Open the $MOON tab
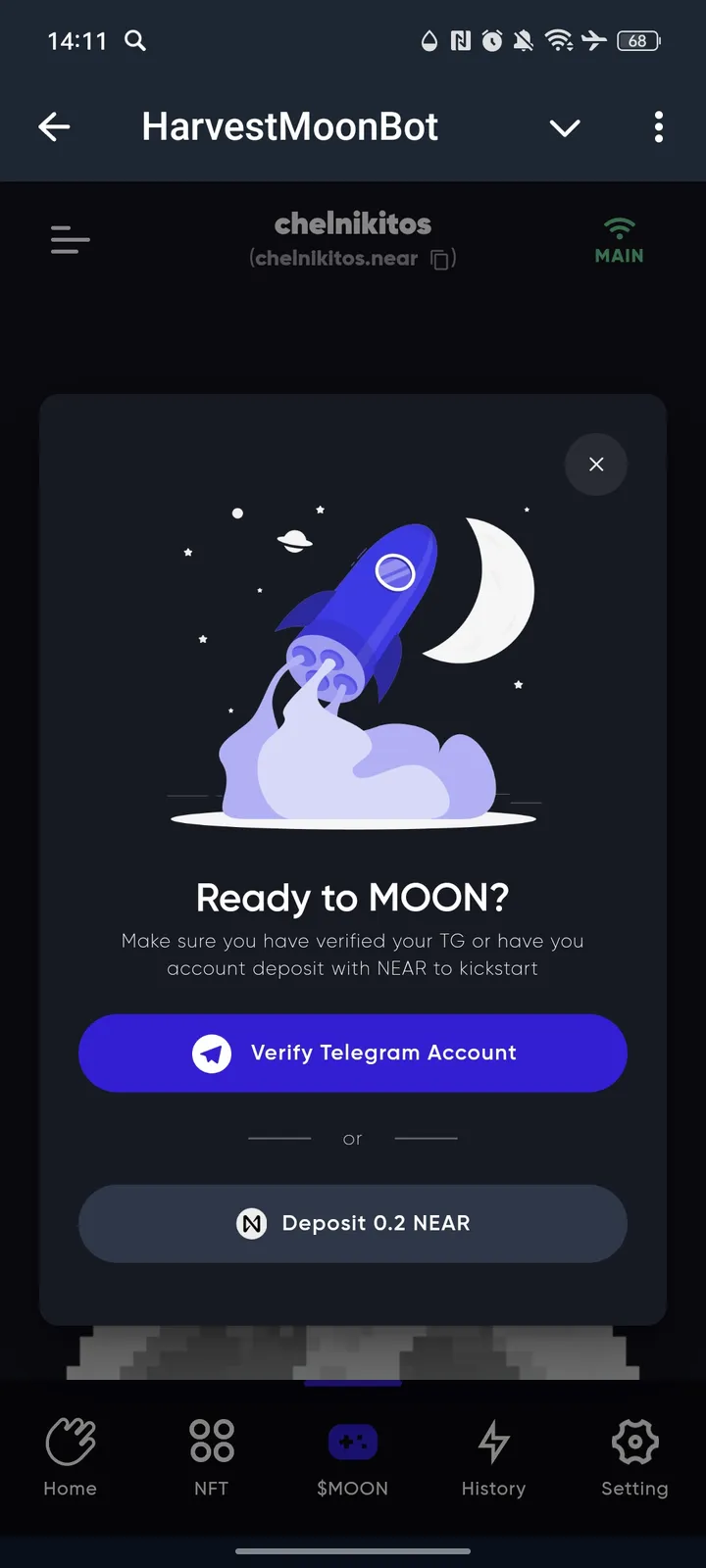The height and width of the screenshot is (1568, 706). [353, 1457]
